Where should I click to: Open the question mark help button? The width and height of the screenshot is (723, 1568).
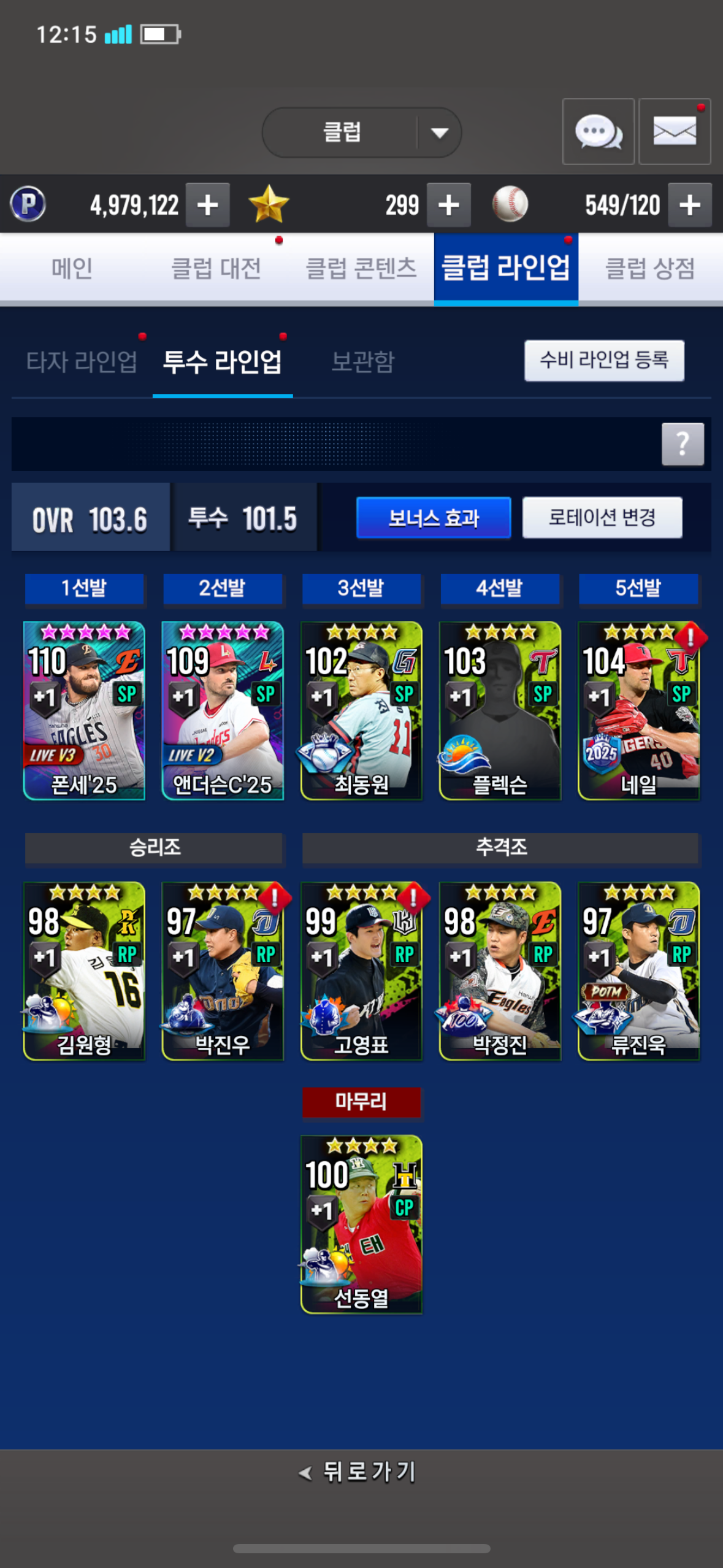682,444
